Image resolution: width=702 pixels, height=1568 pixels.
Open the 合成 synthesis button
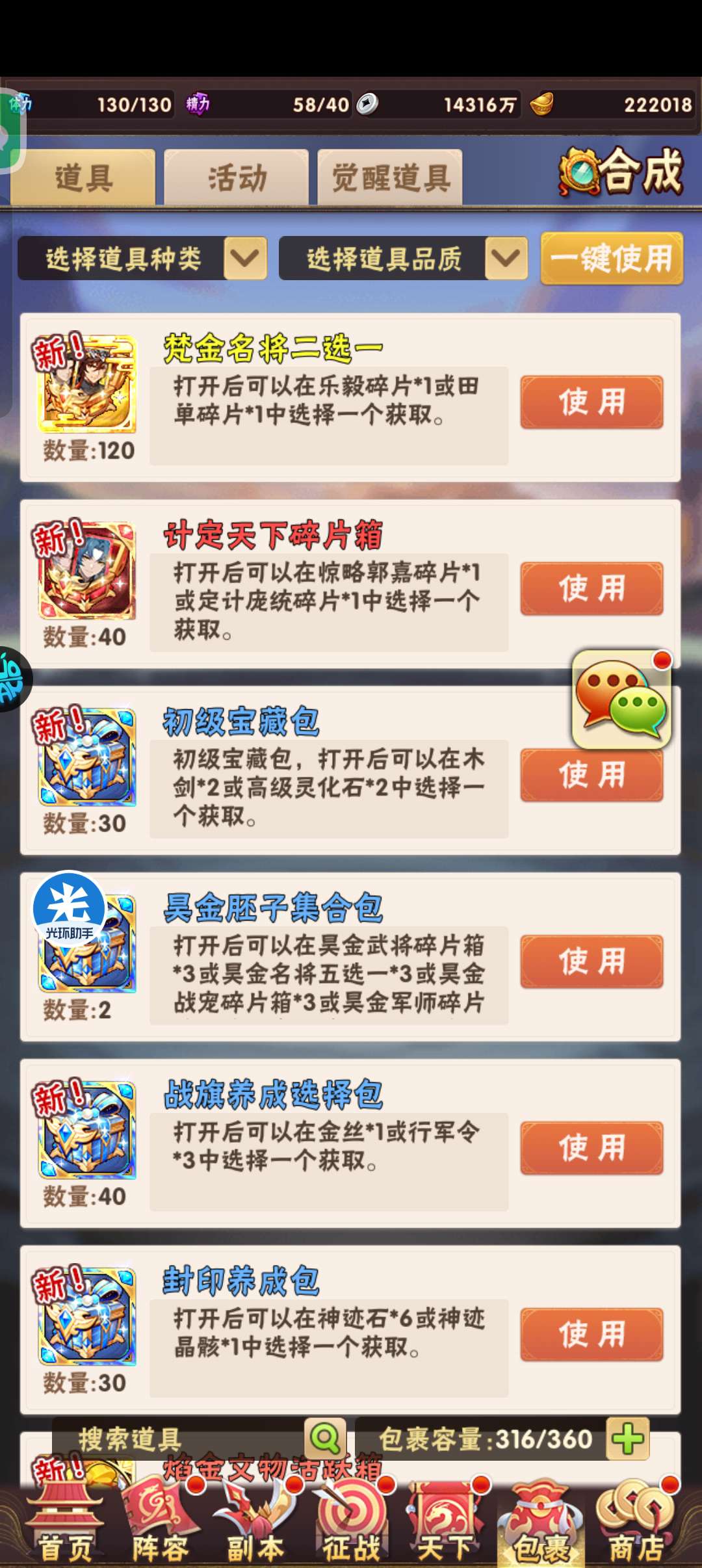tap(621, 171)
